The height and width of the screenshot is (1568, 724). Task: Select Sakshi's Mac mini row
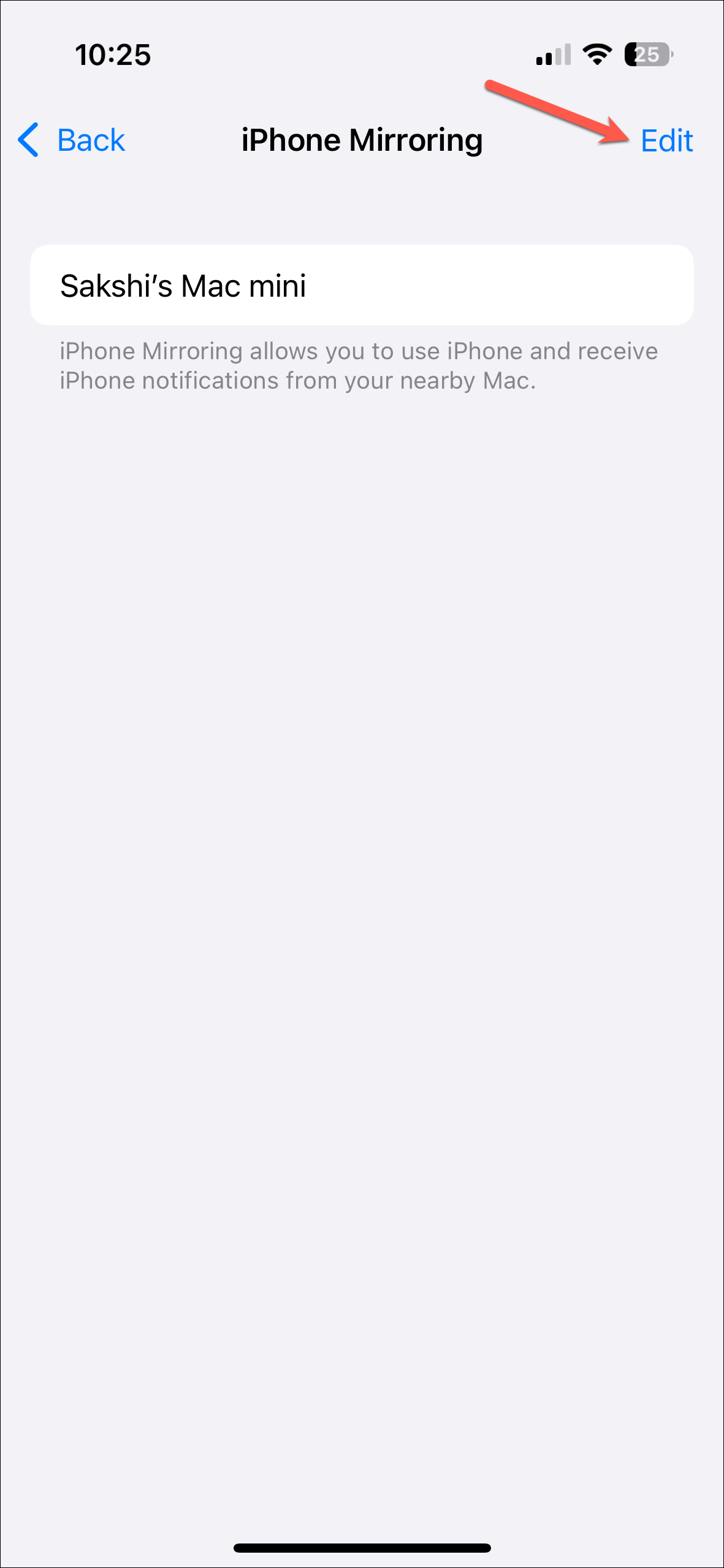tap(362, 286)
